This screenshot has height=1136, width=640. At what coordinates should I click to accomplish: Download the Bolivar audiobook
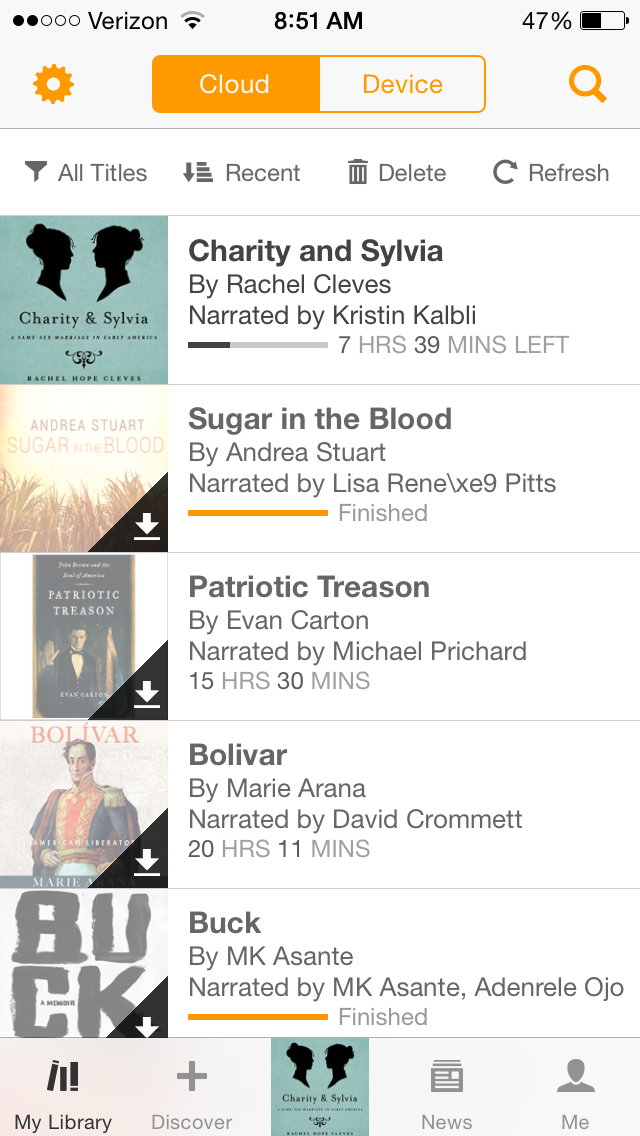coord(147,862)
